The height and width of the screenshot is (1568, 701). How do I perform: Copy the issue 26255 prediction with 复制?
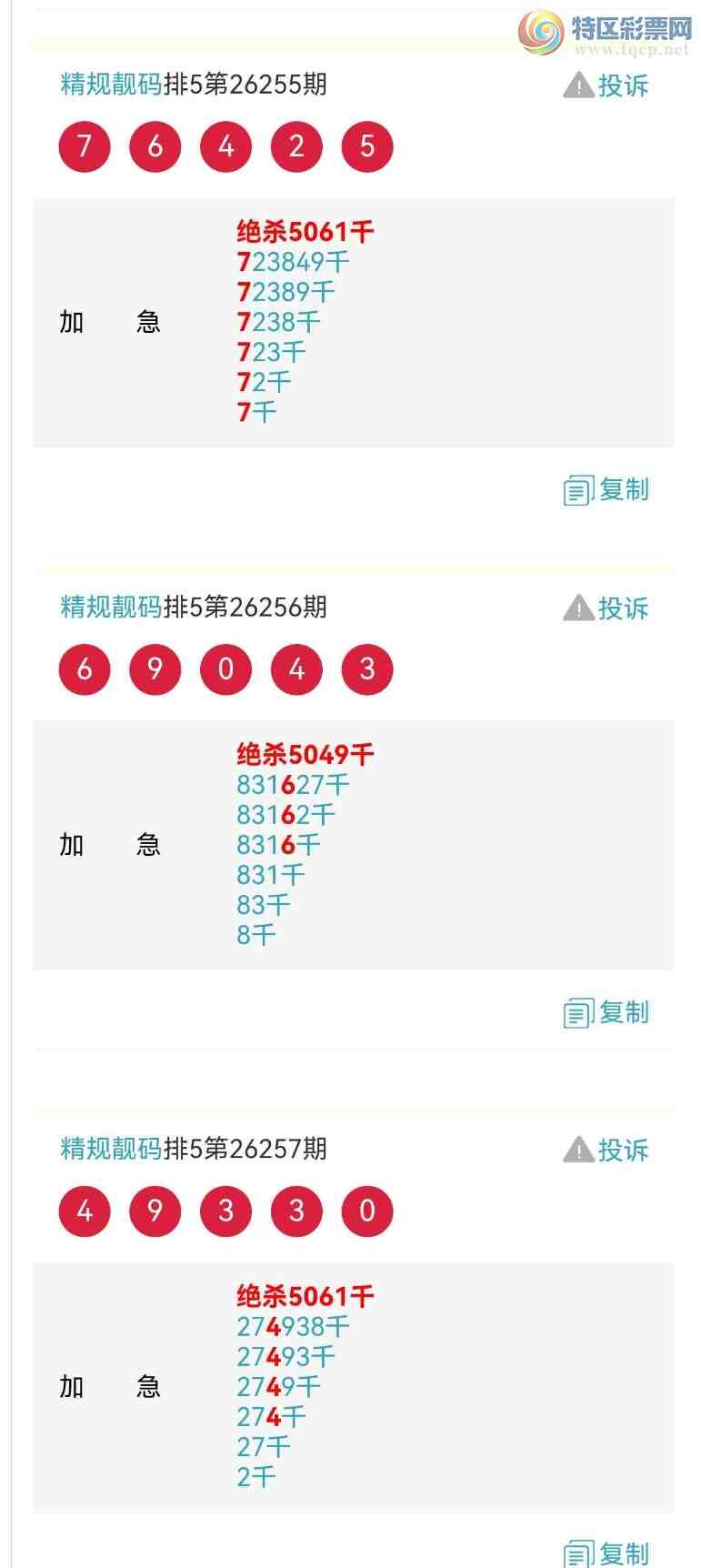pyautogui.click(x=606, y=489)
